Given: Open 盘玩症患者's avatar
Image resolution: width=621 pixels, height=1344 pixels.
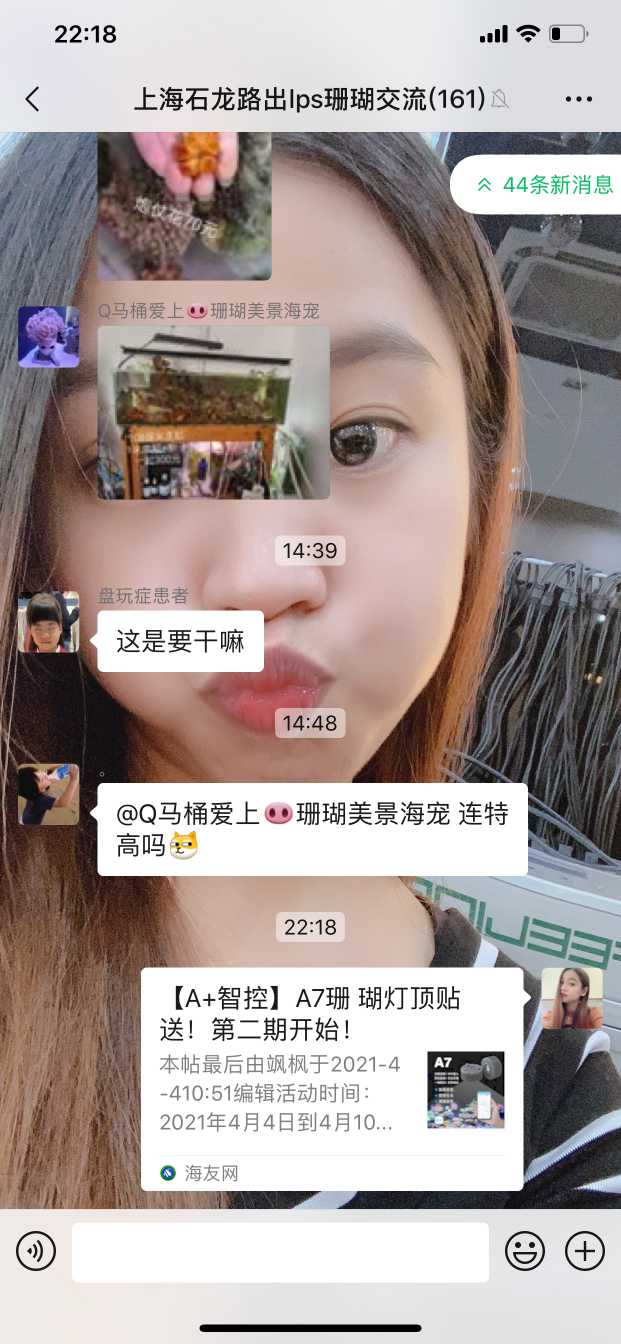Looking at the screenshot, I should pos(48,621).
